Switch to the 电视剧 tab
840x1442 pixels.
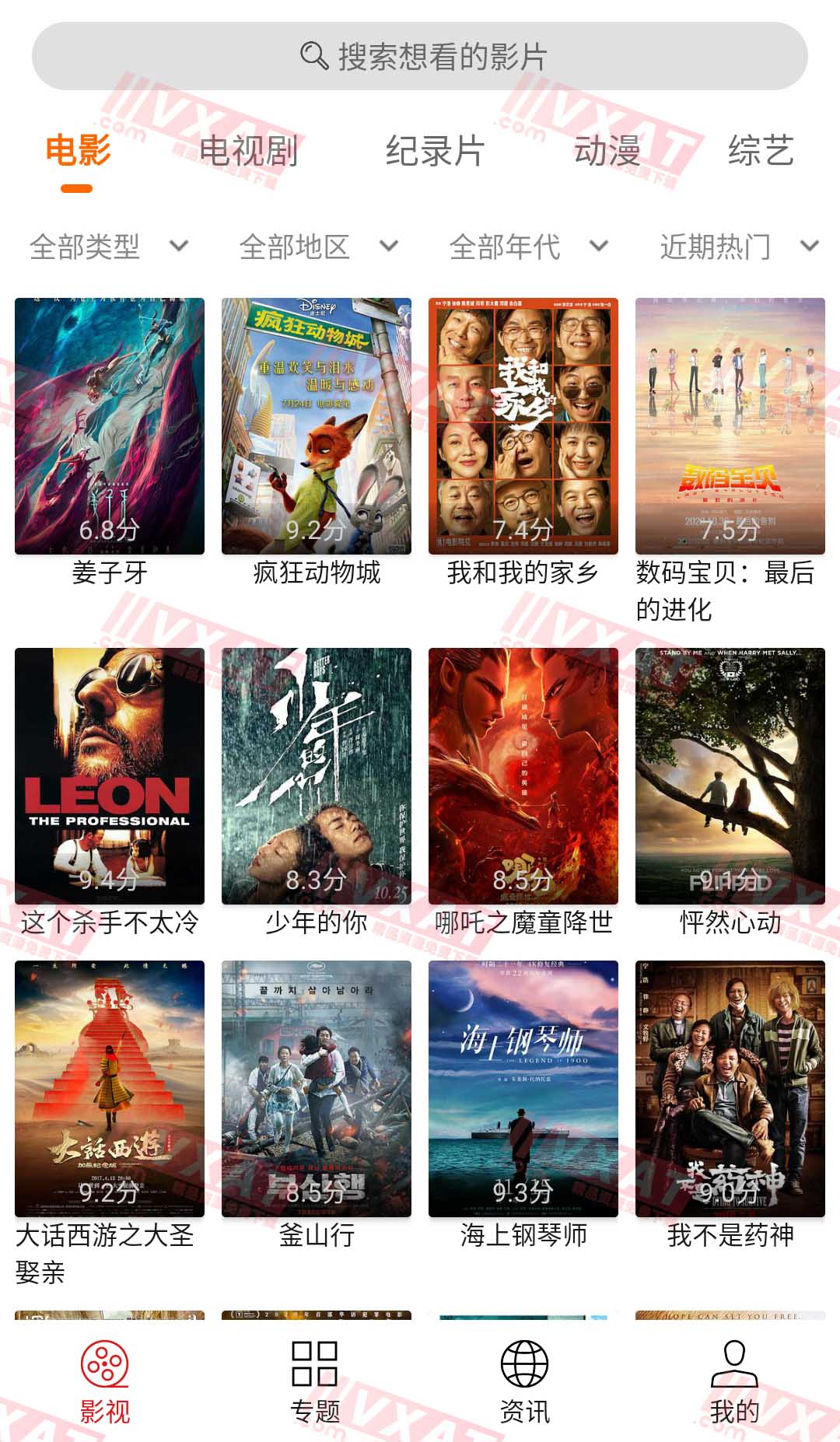pyautogui.click(x=248, y=151)
